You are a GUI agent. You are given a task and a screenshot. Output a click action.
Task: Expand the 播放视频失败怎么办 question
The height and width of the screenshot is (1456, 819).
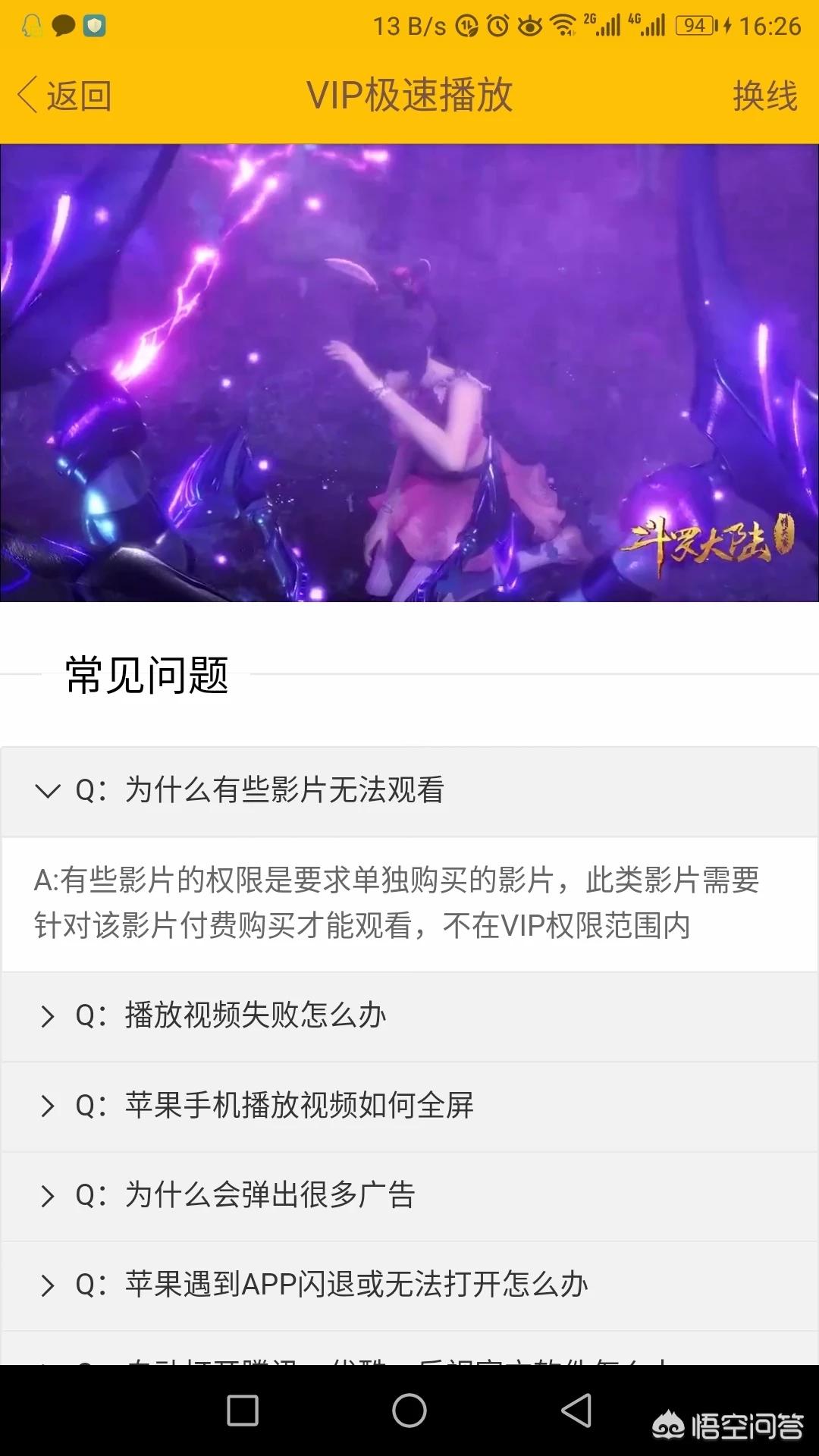409,1016
